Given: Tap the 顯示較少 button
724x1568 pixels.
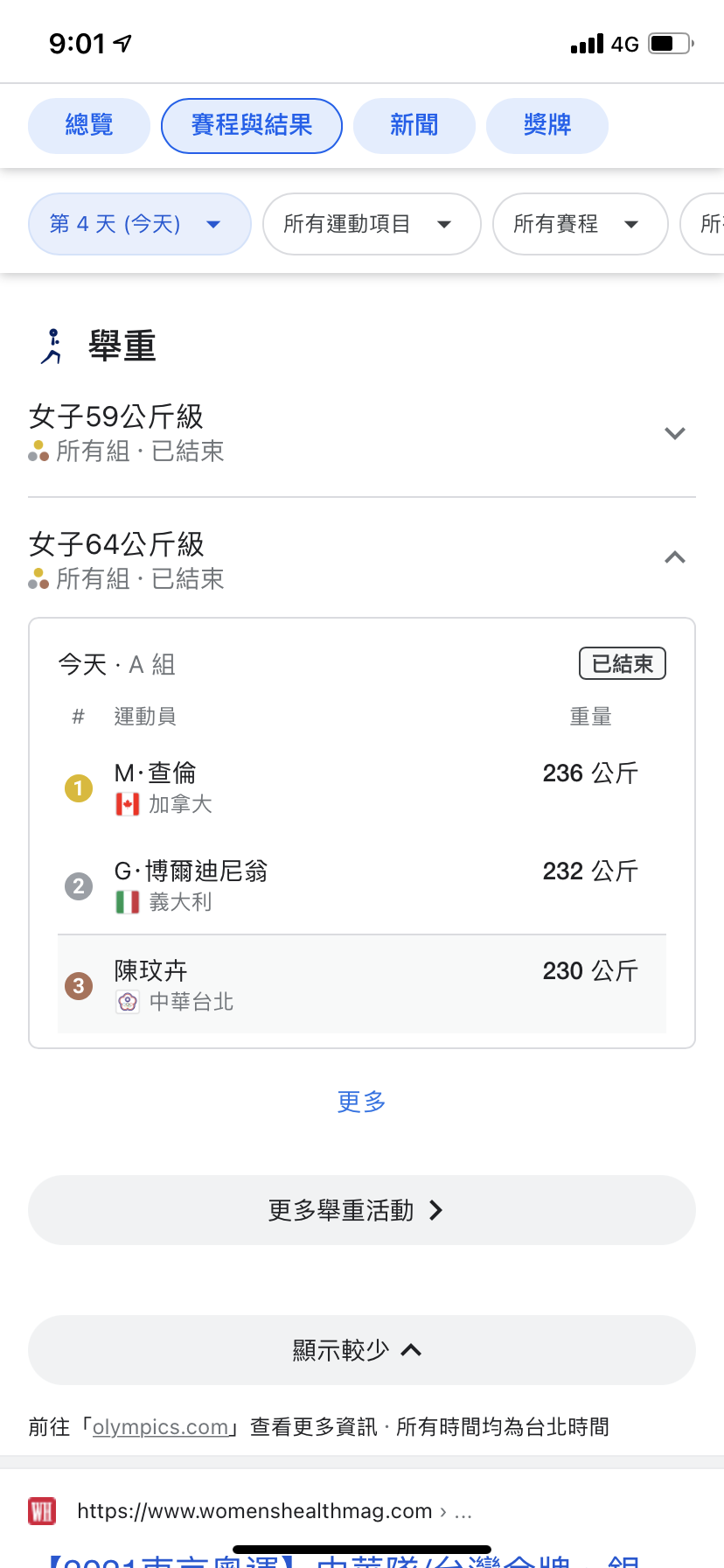Looking at the screenshot, I should point(362,1350).
